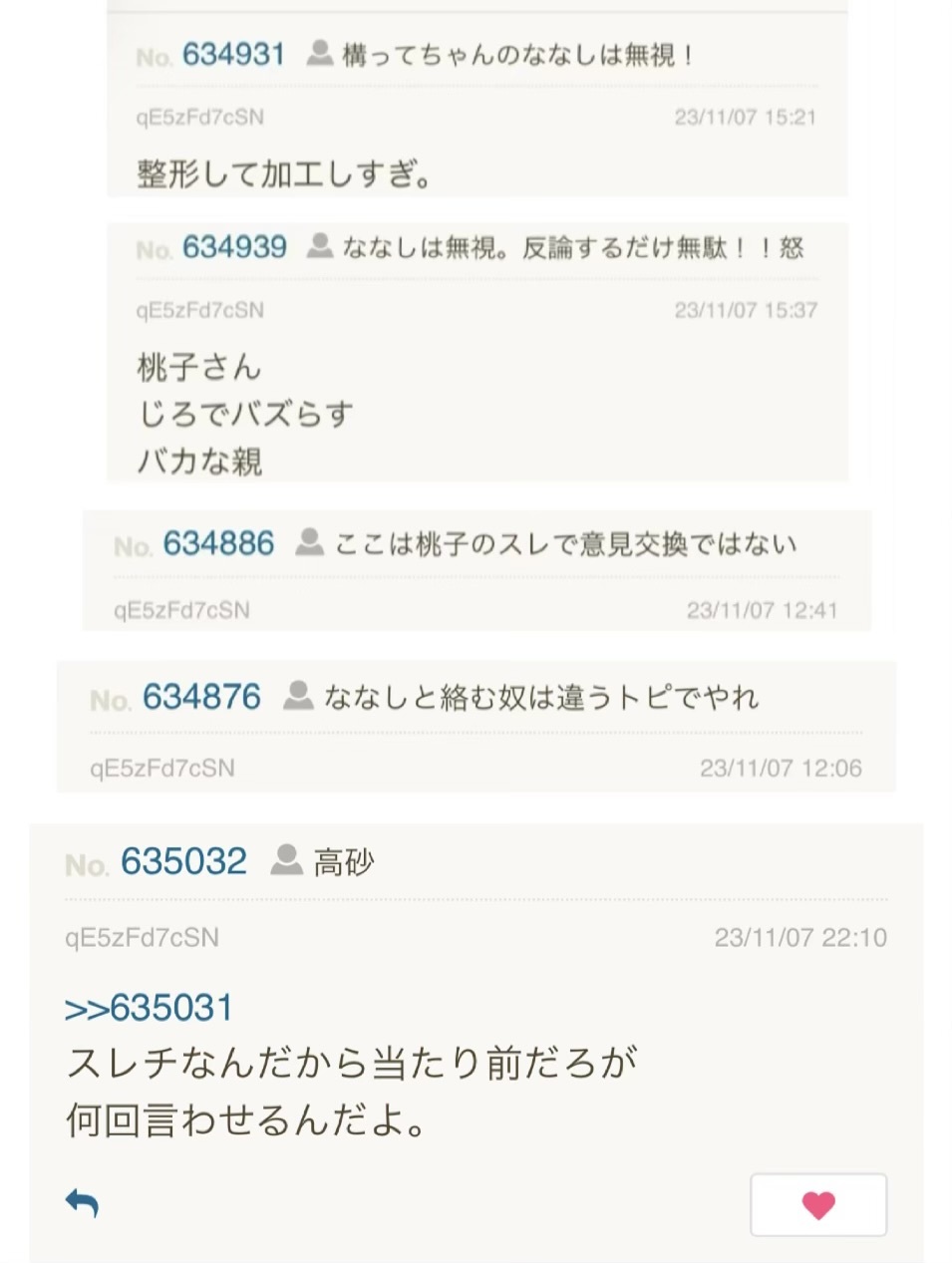
Task: Toggle the heart like on post 635032
Action: click(x=817, y=1204)
